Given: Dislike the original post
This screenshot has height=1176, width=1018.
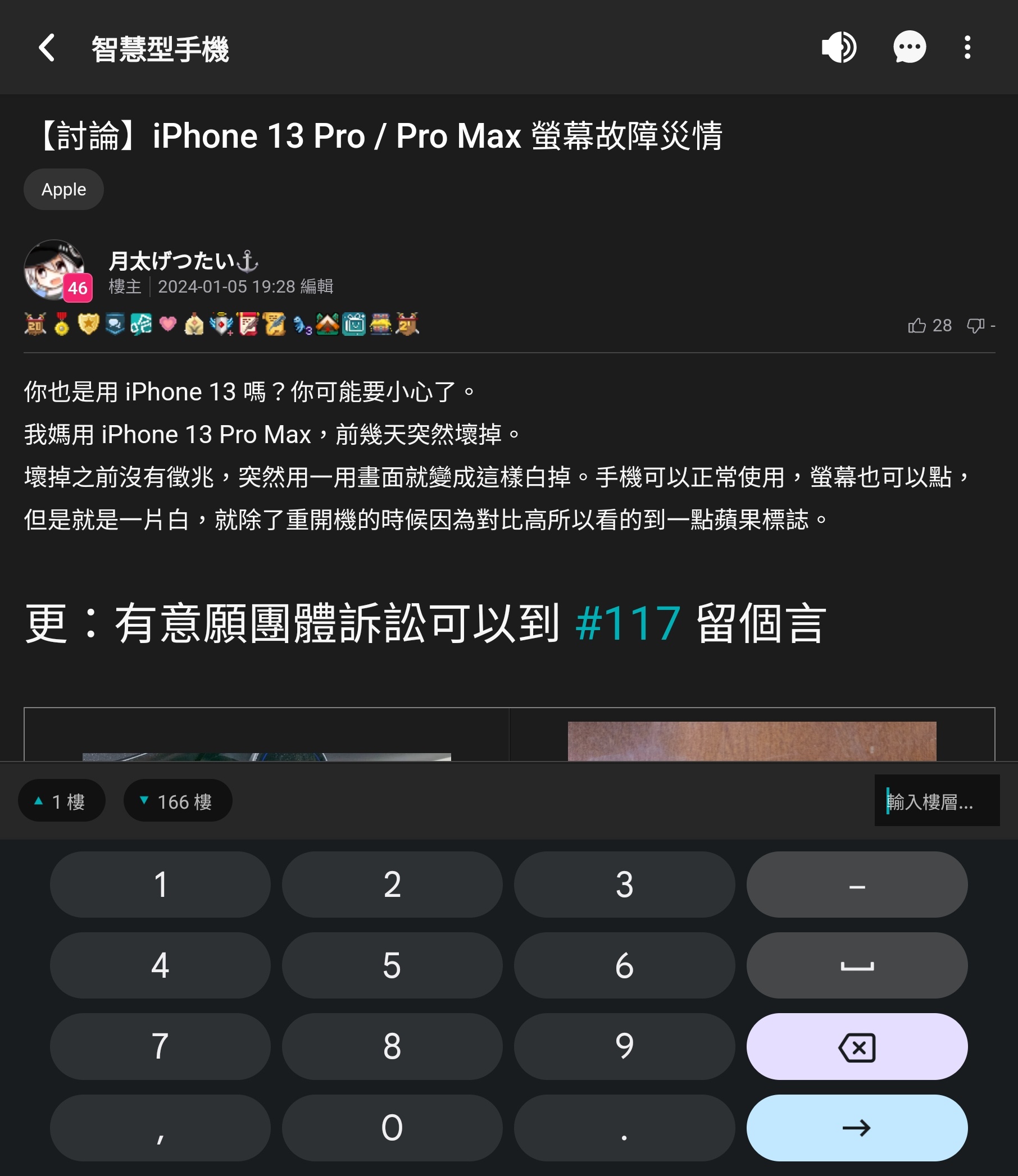Looking at the screenshot, I should pos(975,325).
